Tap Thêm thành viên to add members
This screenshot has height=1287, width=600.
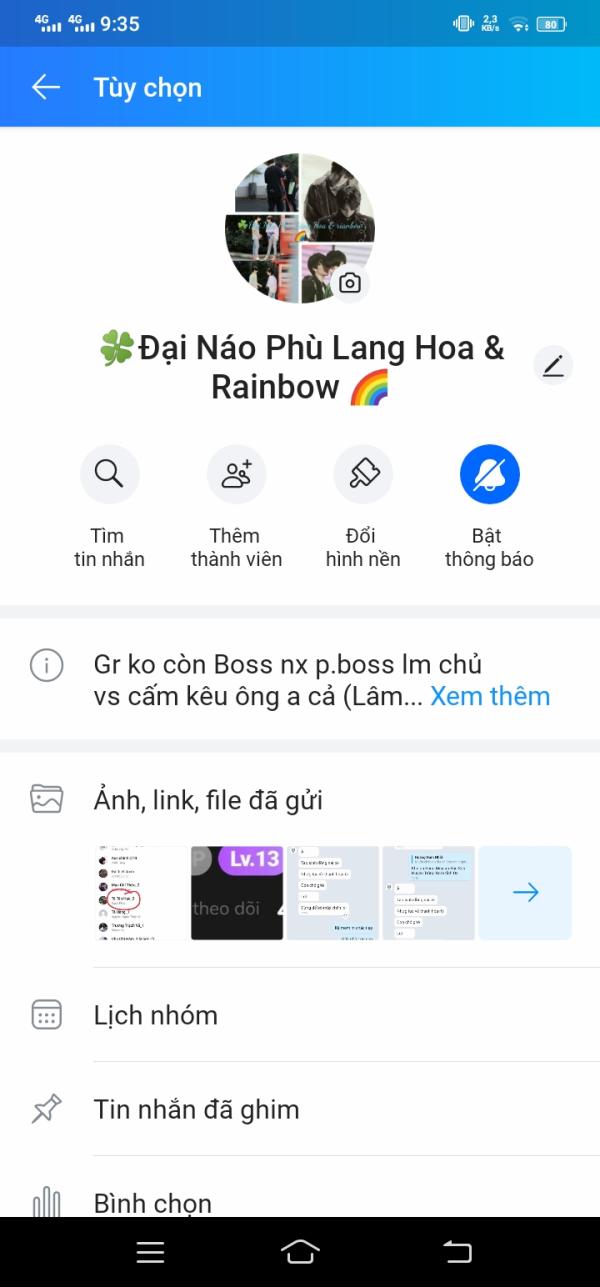[236, 474]
